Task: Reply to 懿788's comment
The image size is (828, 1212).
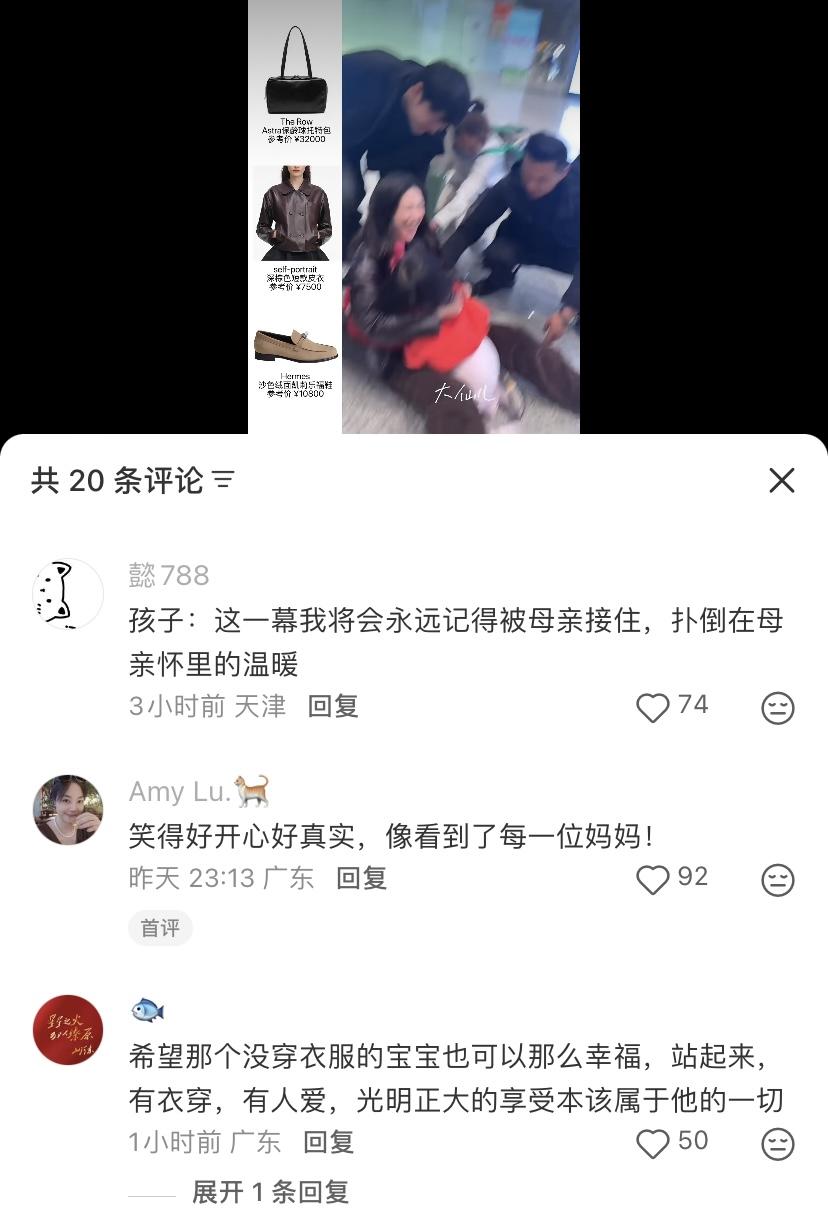Action: point(333,707)
